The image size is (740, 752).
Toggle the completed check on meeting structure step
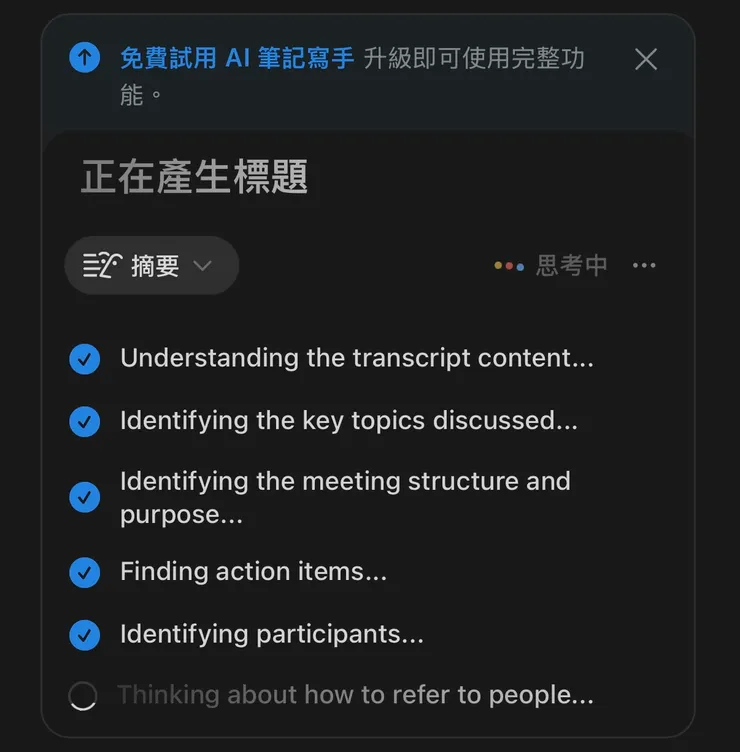click(x=84, y=496)
